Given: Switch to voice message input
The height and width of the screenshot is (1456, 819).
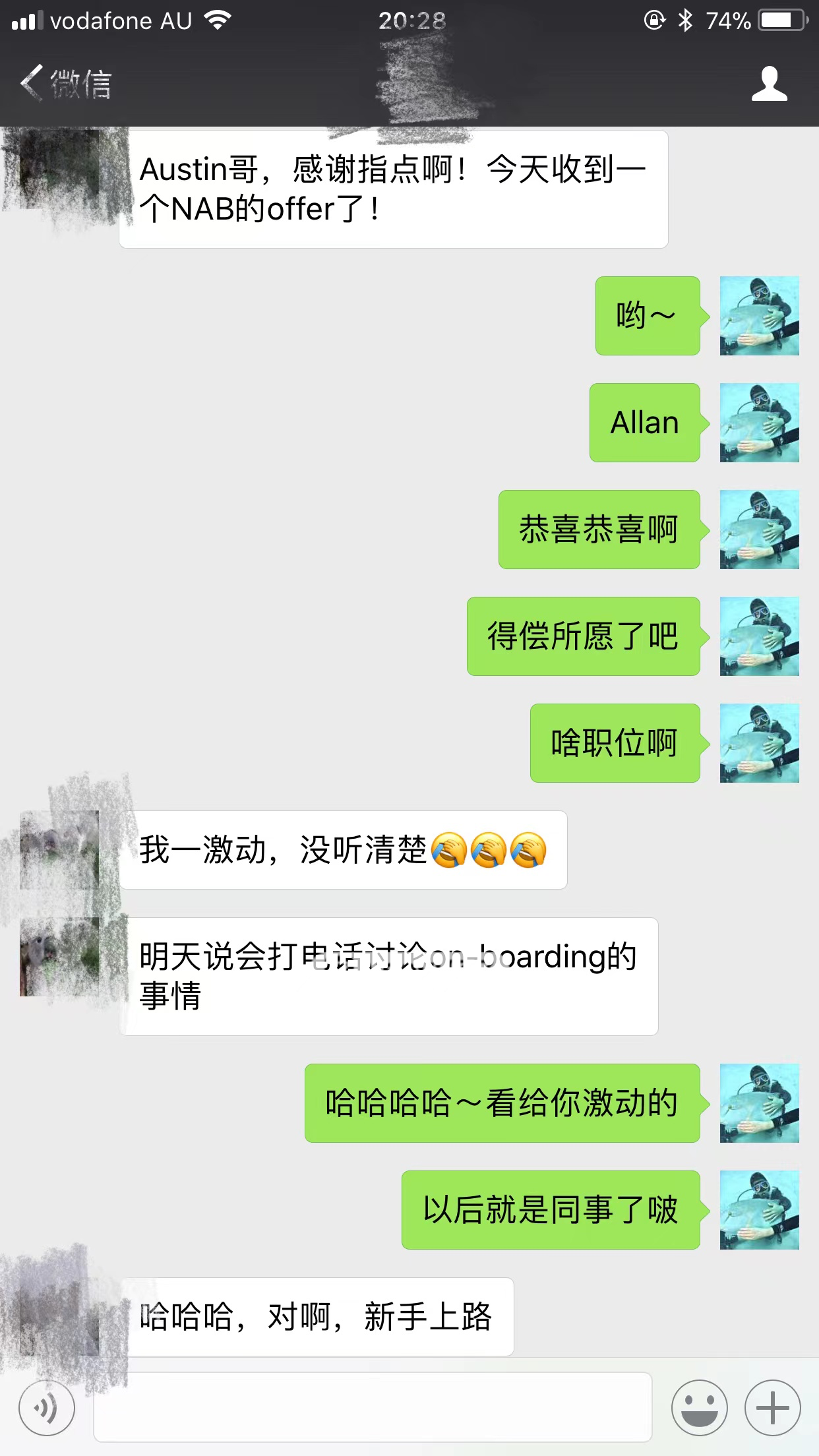Looking at the screenshot, I should click(47, 1408).
